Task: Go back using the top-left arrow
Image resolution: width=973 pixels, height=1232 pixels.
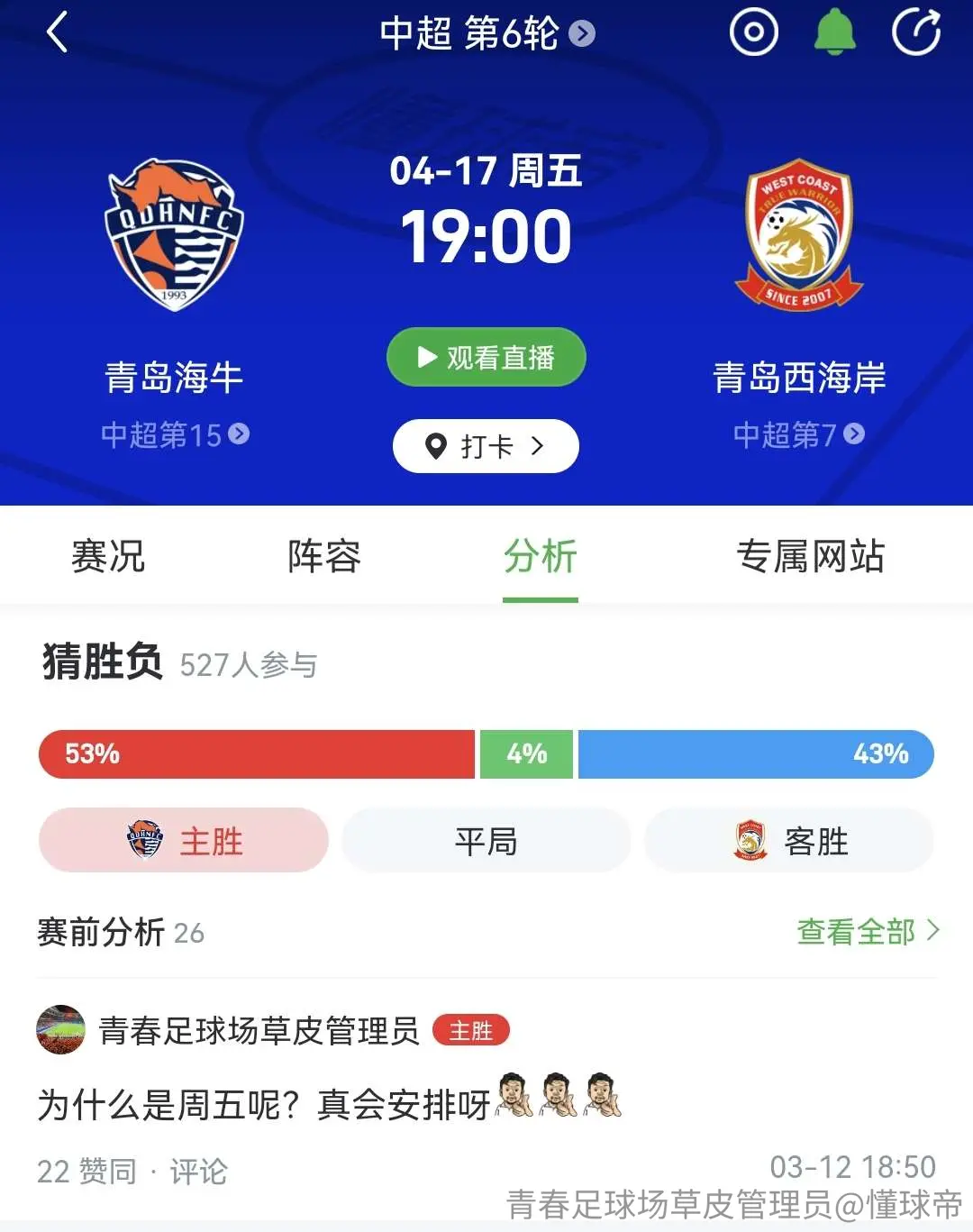Action: coord(57,32)
